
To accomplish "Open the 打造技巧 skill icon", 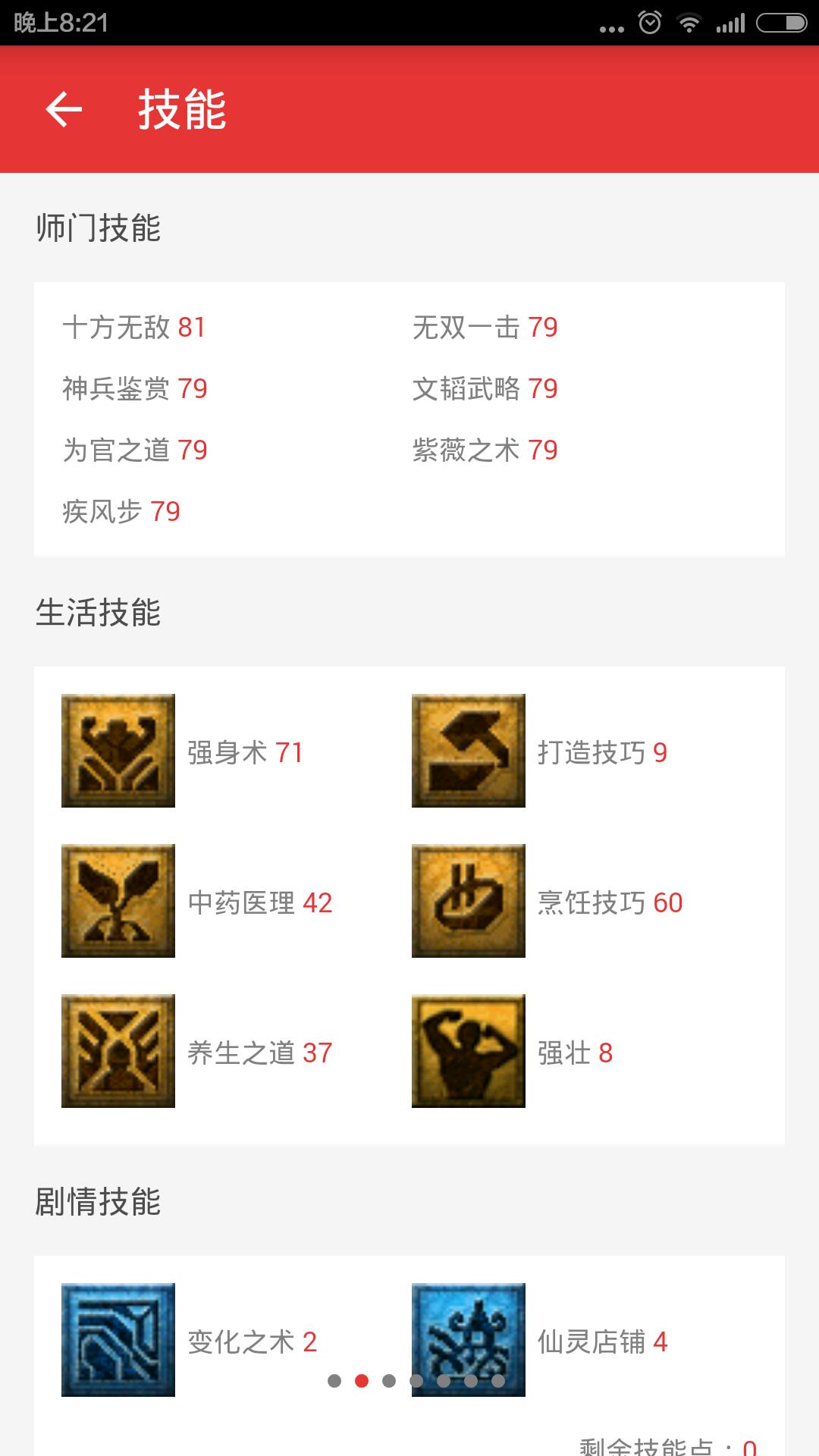I will click(469, 751).
